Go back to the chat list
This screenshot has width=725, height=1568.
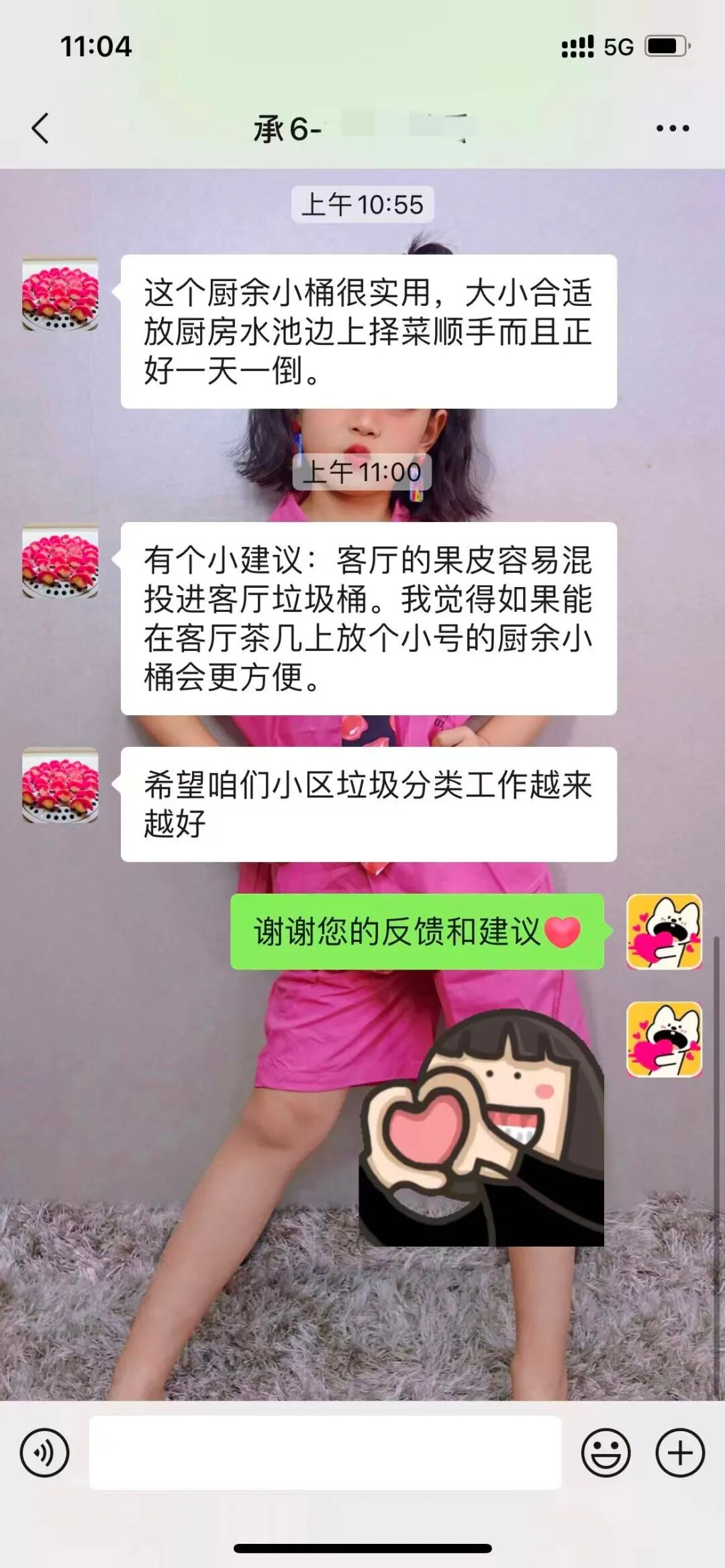41,128
